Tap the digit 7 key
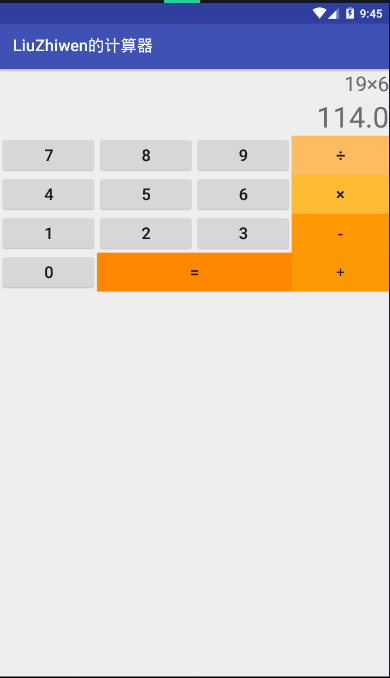 coord(48,155)
